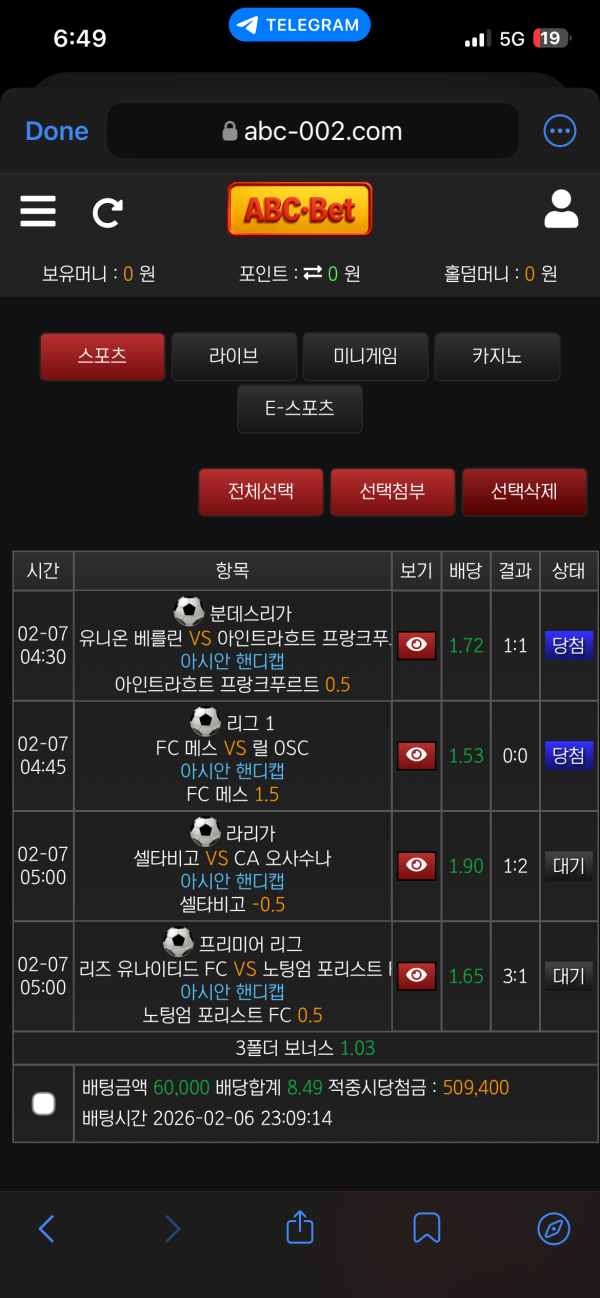Share the page via Safari share icon

coord(300,1227)
